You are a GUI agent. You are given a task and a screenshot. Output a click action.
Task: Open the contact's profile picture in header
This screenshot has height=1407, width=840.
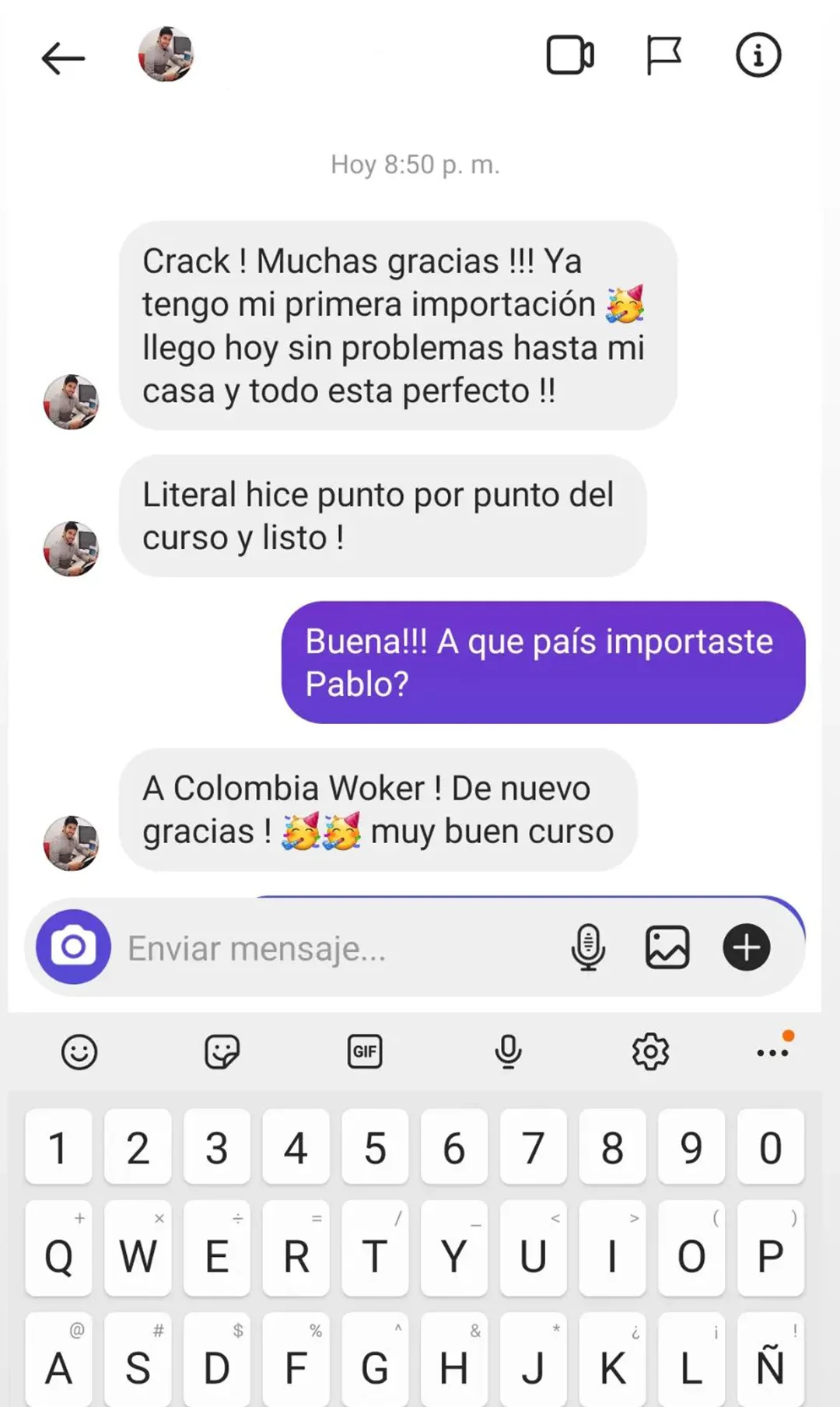tap(166, 54)
